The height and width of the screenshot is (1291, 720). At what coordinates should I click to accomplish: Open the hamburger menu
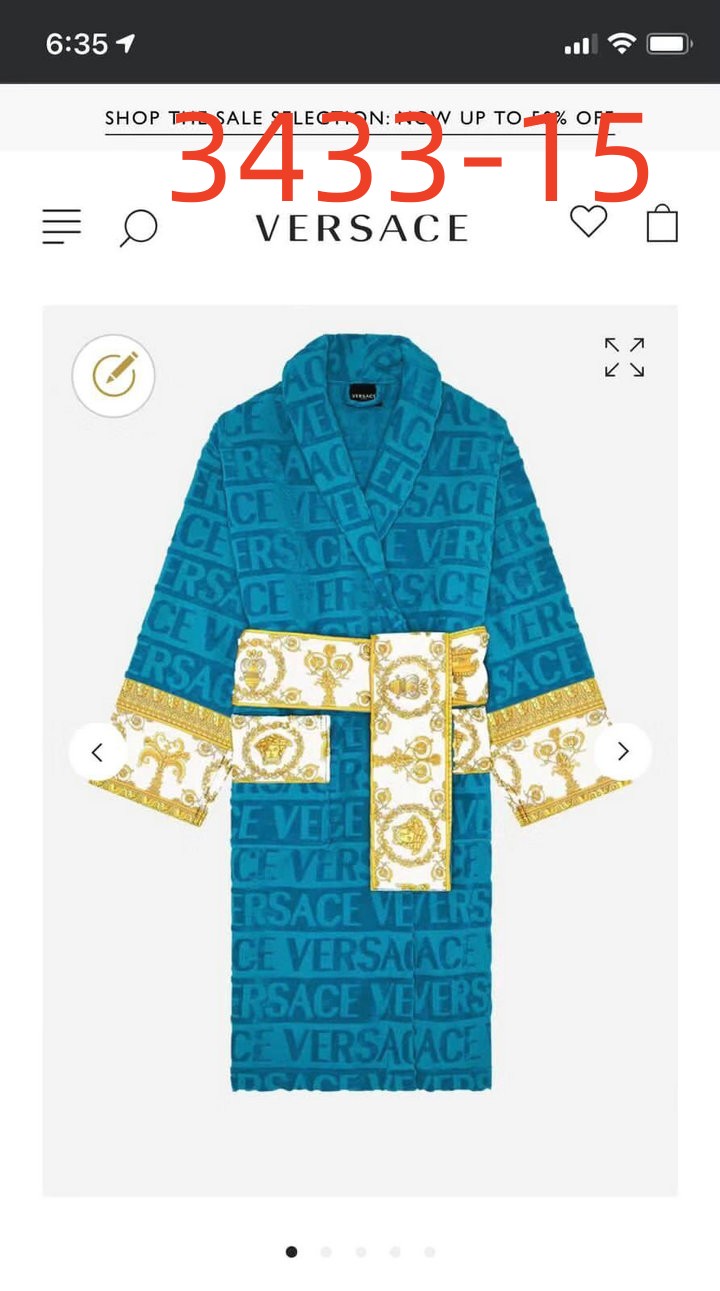click(x=61, y=226)
